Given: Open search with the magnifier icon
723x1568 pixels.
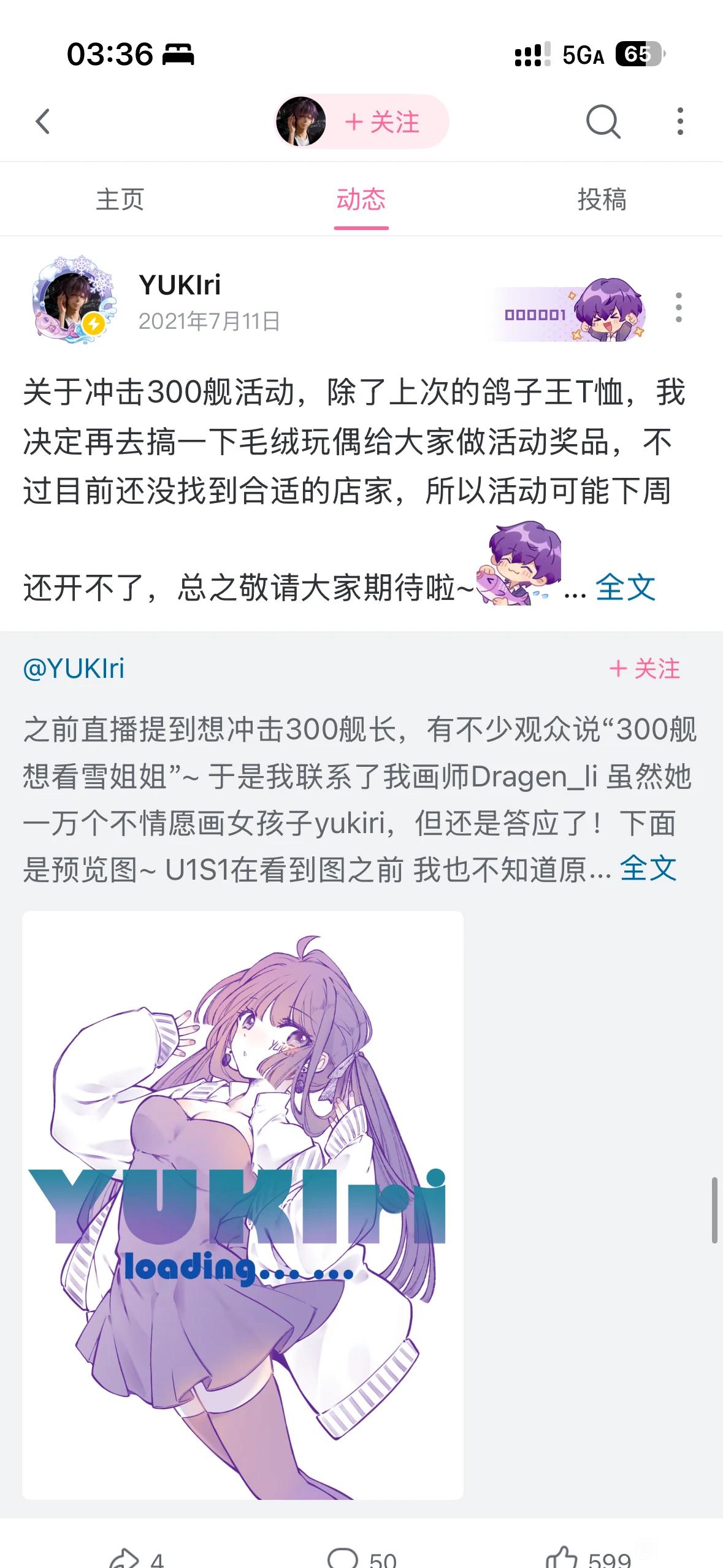Looking at the screenshot, I should click(x=603, y=121).
